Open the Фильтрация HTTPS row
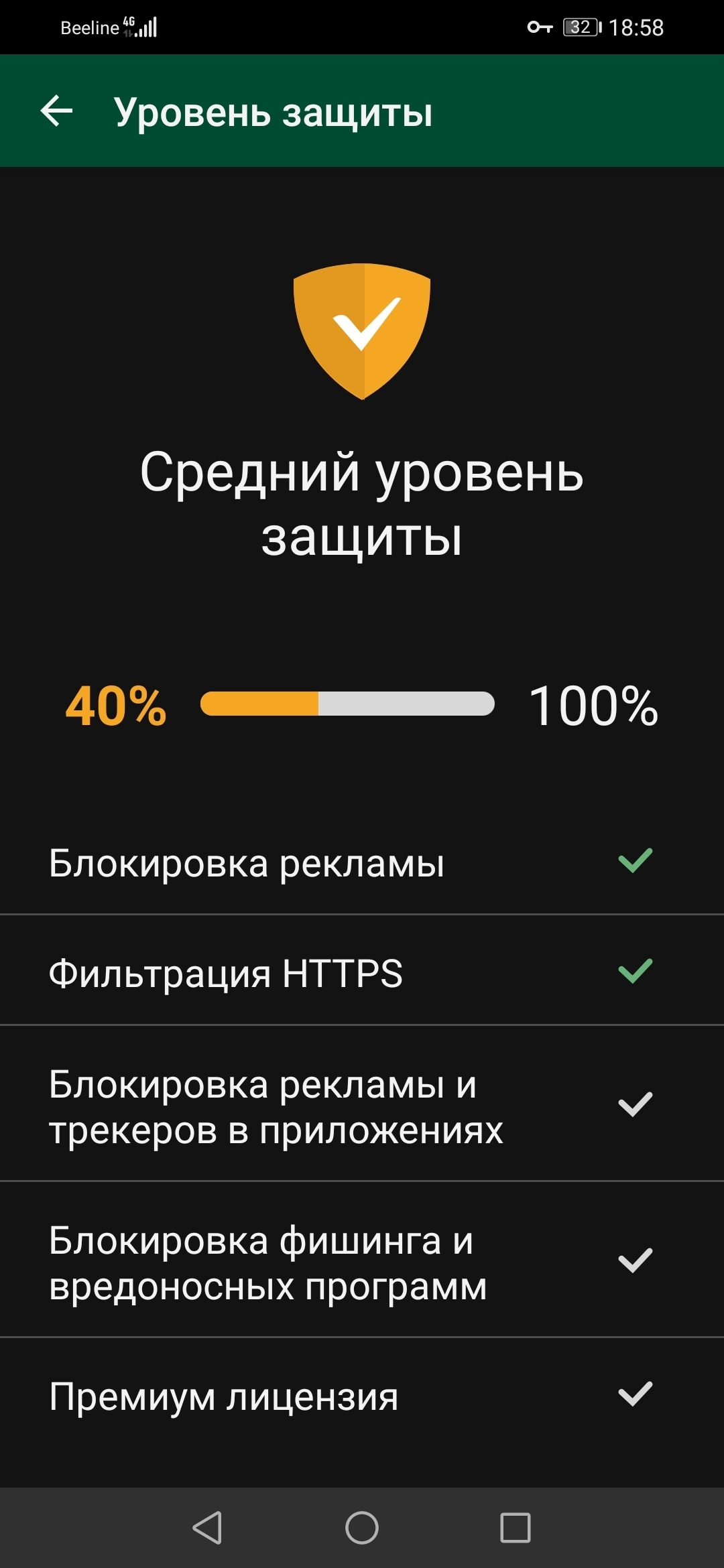This screenshot has height=1568, width=724. (362, 970)
